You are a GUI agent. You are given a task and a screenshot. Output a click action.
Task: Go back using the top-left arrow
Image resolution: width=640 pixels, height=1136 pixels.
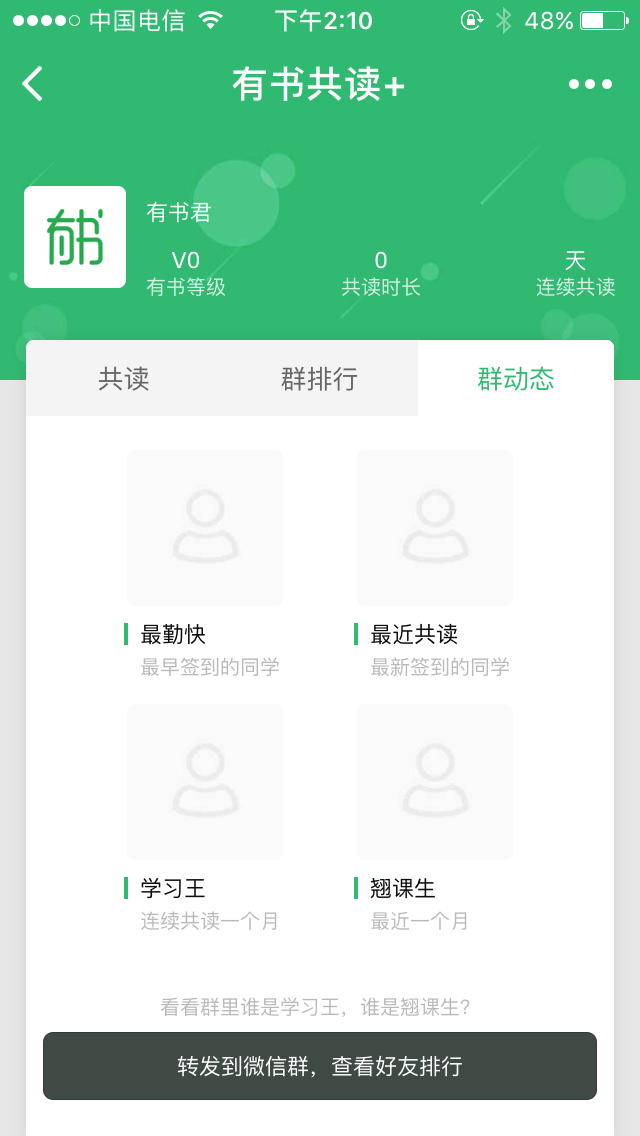33,83
